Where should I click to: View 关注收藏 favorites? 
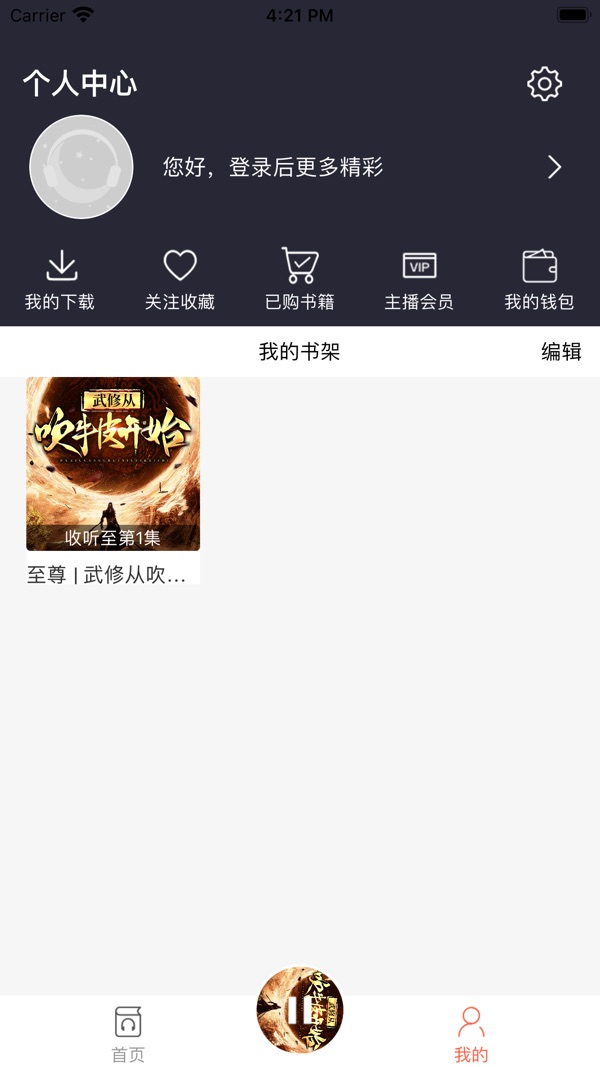click(180, 280)
